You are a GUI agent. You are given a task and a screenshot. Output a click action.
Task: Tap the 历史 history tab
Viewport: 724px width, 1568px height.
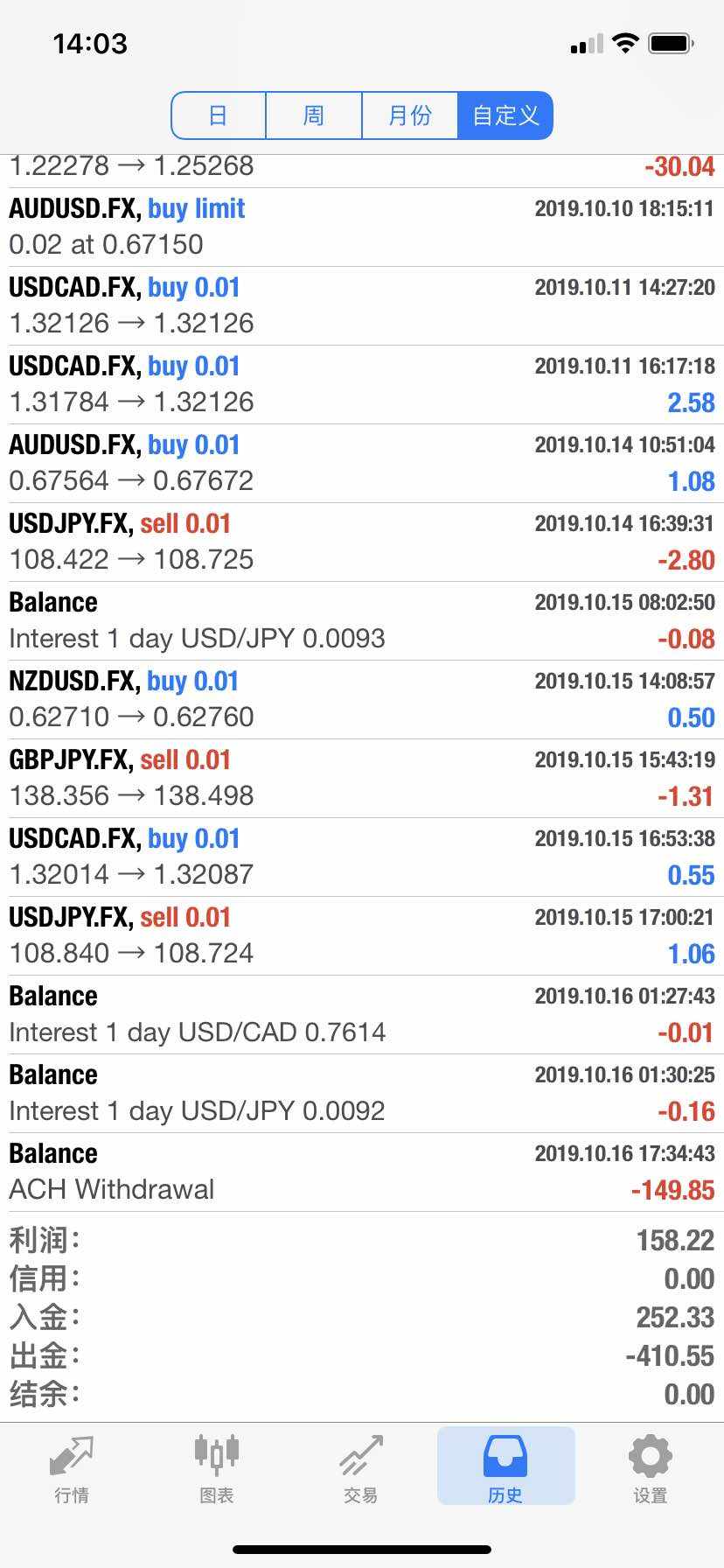click(x=505, y=1470)
